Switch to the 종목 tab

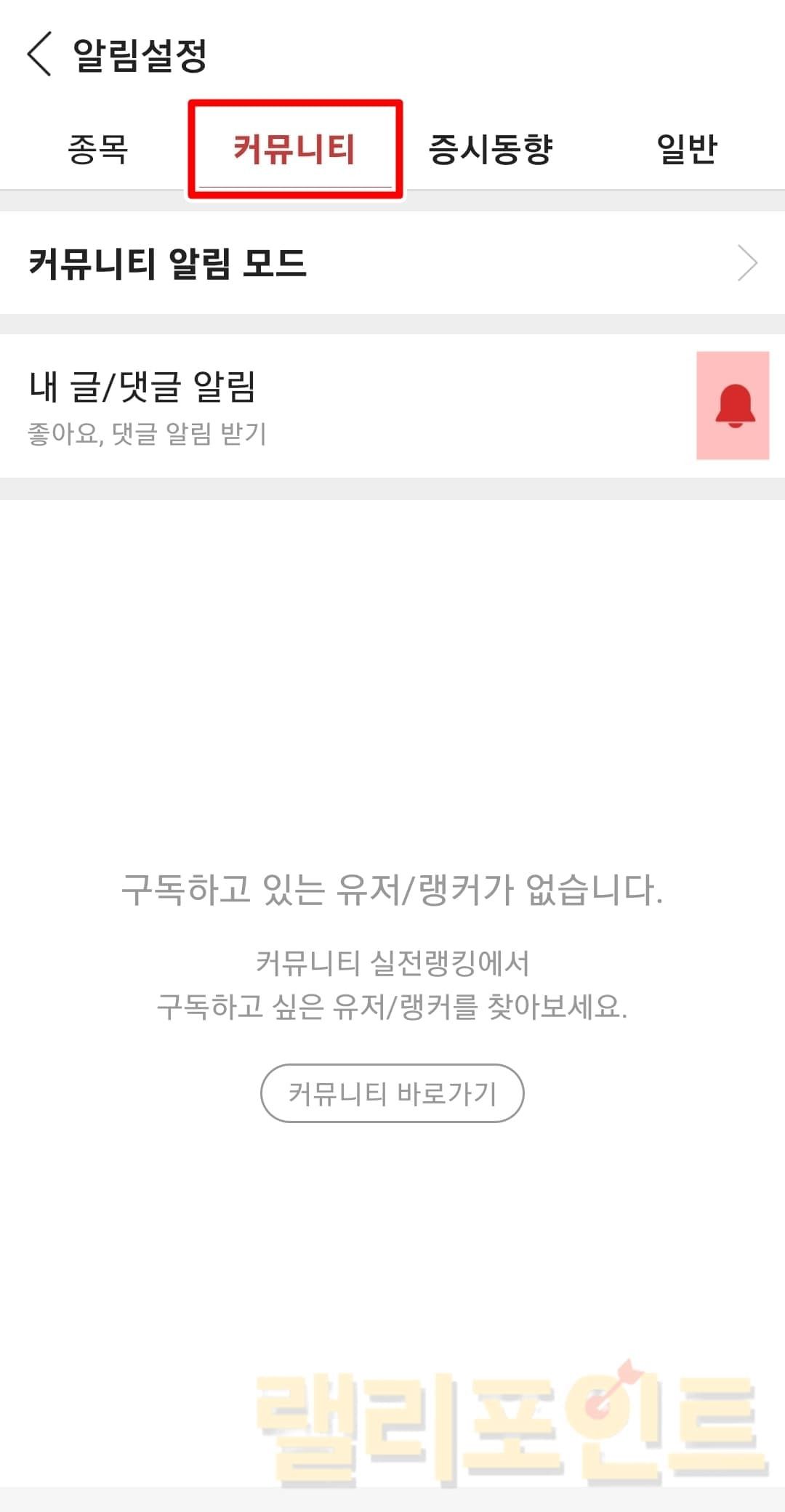pos(97,149)
